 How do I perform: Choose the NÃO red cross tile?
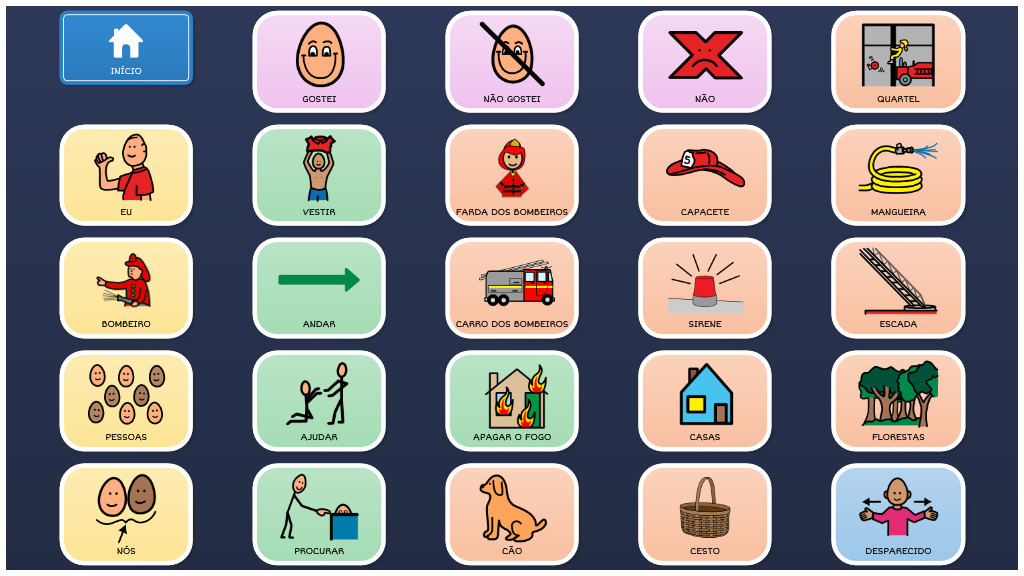(705, 61)
